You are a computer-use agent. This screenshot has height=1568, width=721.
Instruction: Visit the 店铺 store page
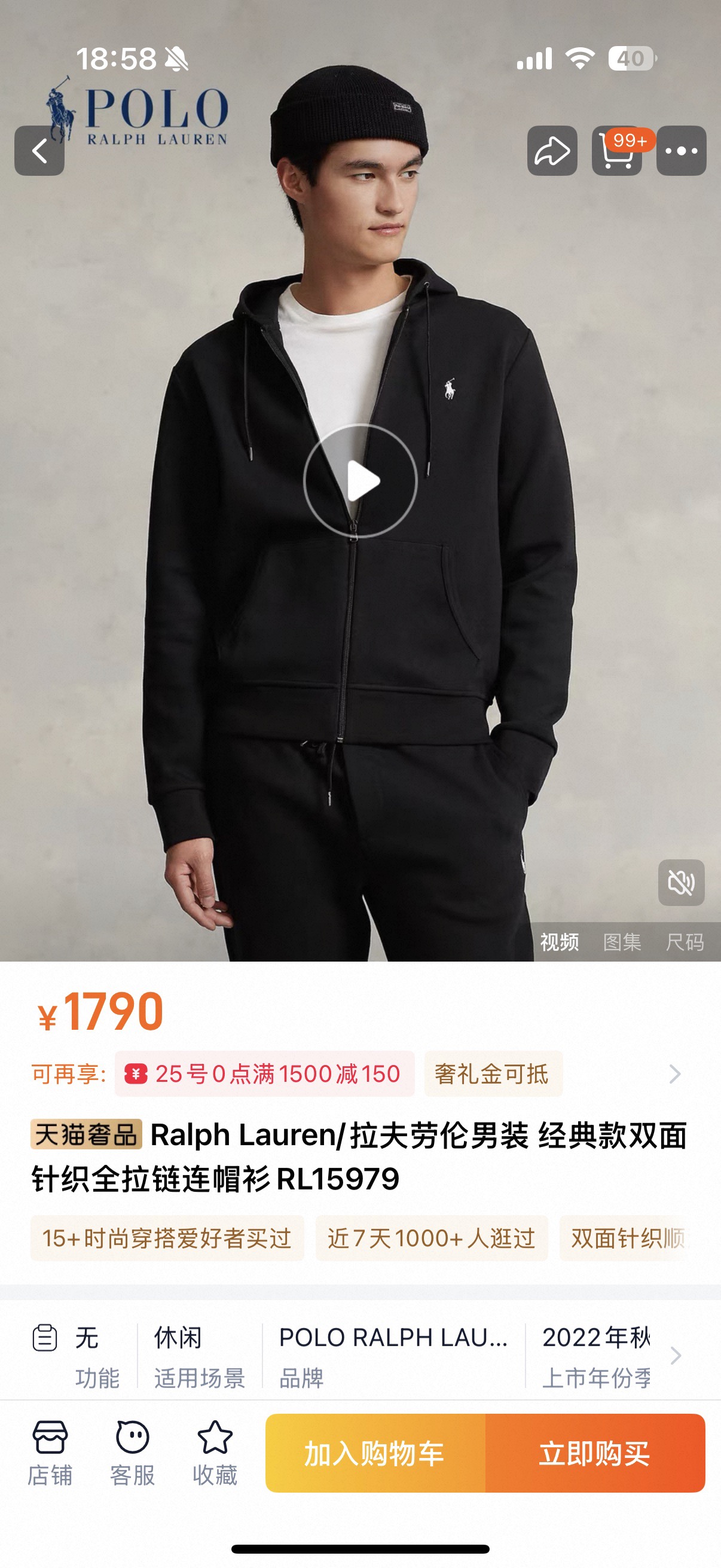tap(50, 1453)
